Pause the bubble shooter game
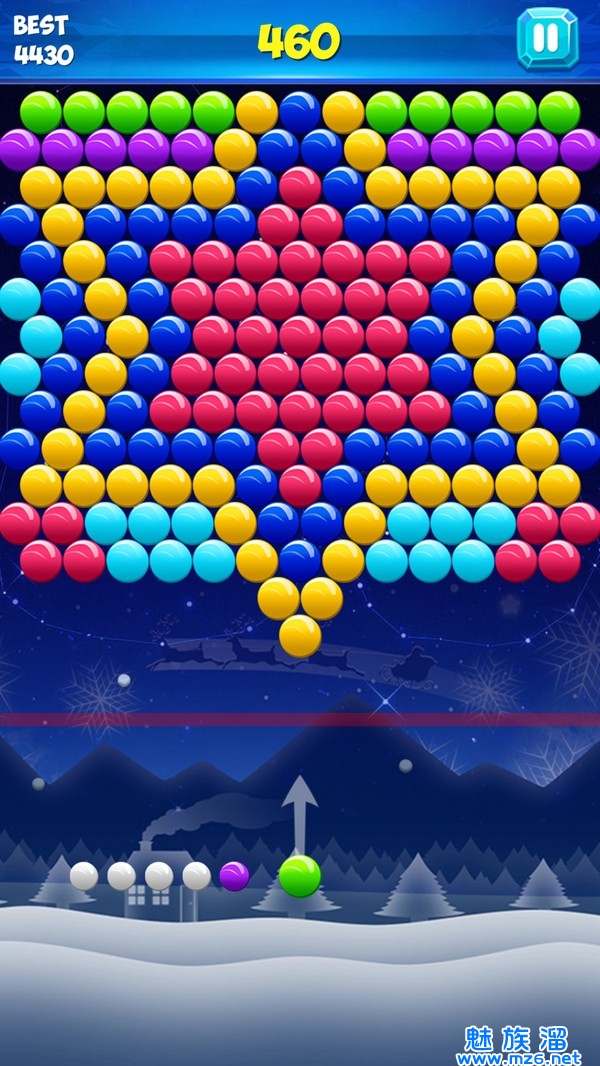The width and height of the screenshot is (600, 1066). click(546, 38)
